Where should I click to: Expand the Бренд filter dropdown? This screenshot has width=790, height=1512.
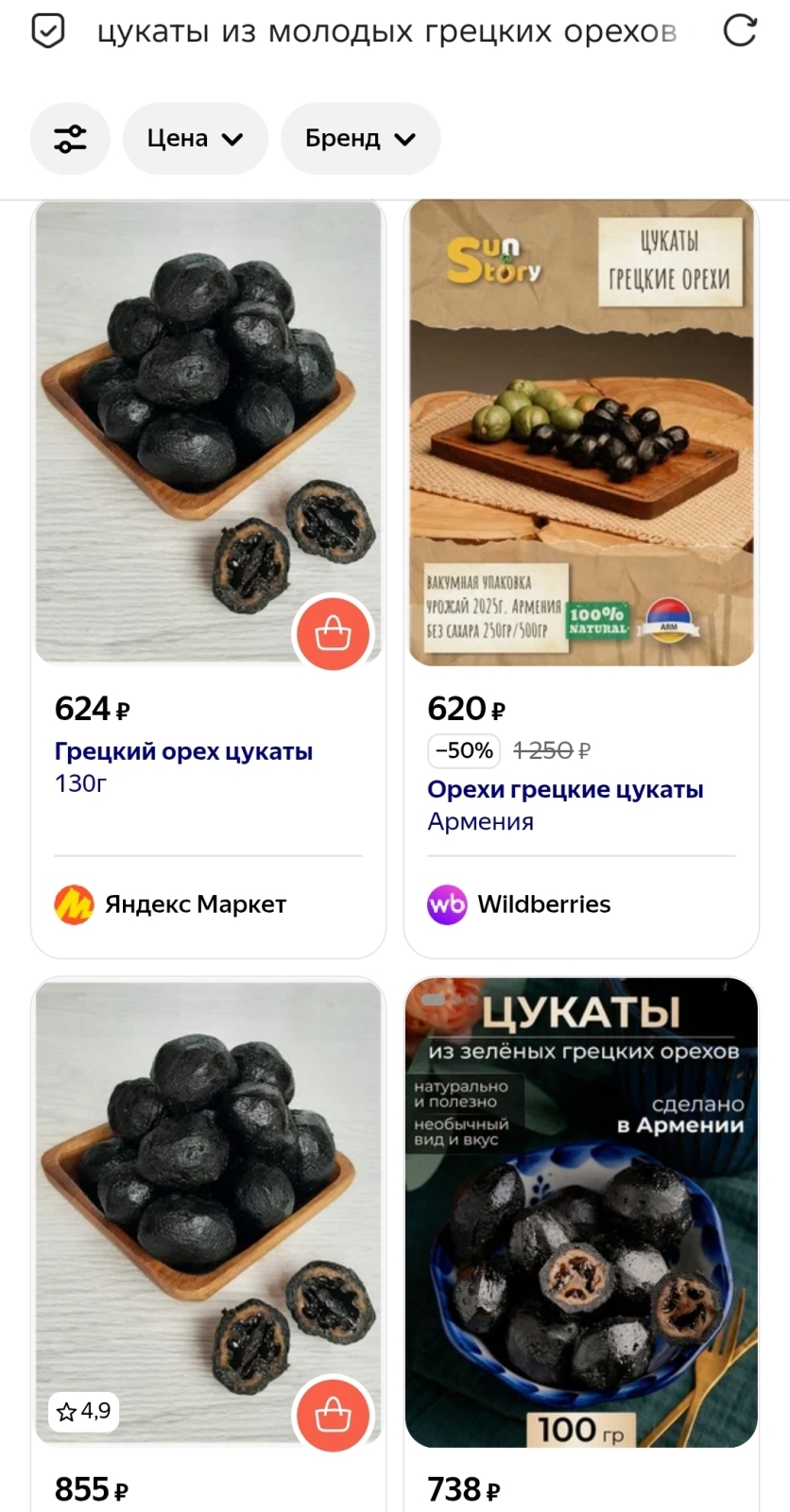(x=360, y=139)
